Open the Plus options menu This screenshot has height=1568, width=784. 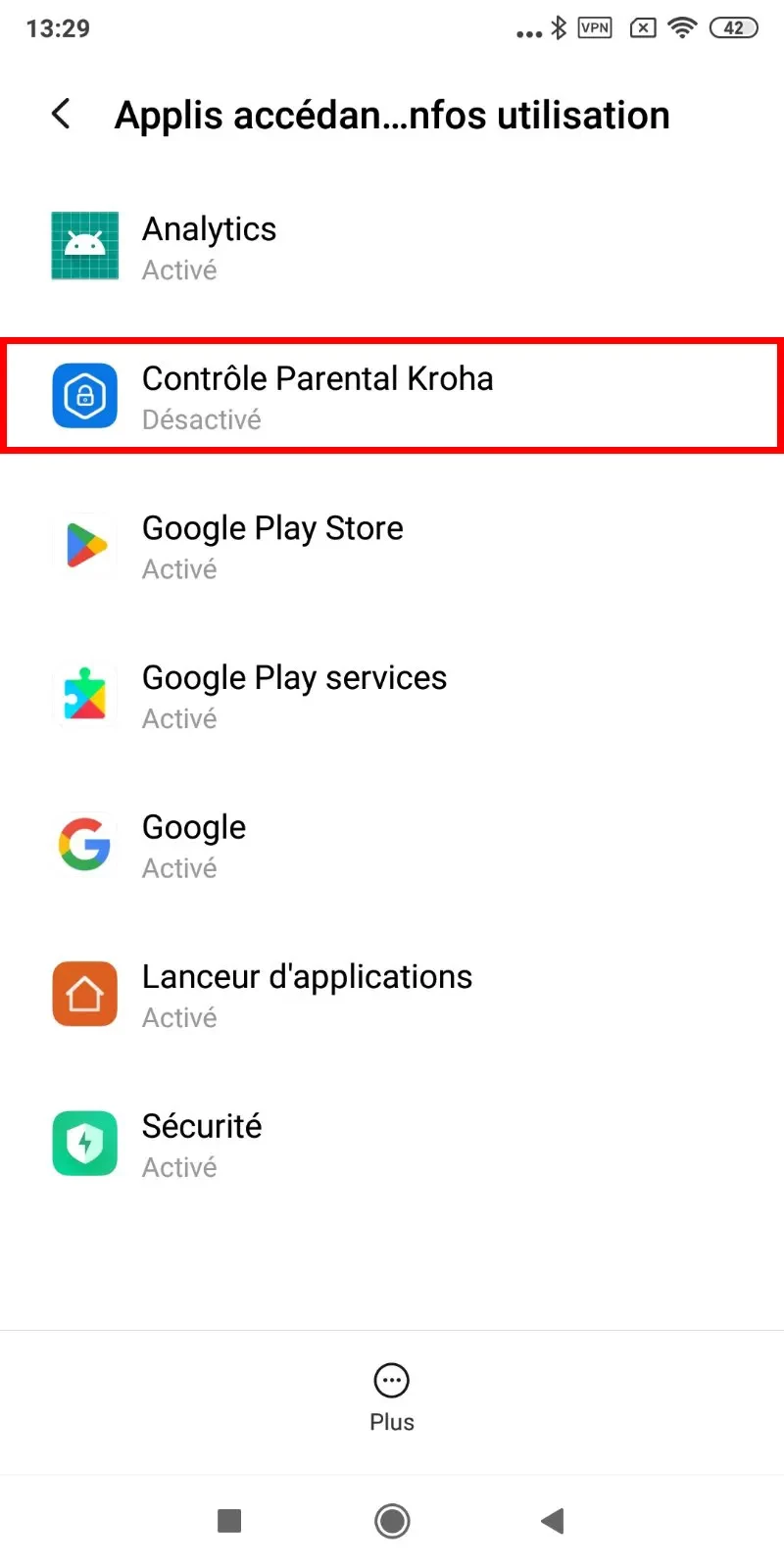[392, 1396]
